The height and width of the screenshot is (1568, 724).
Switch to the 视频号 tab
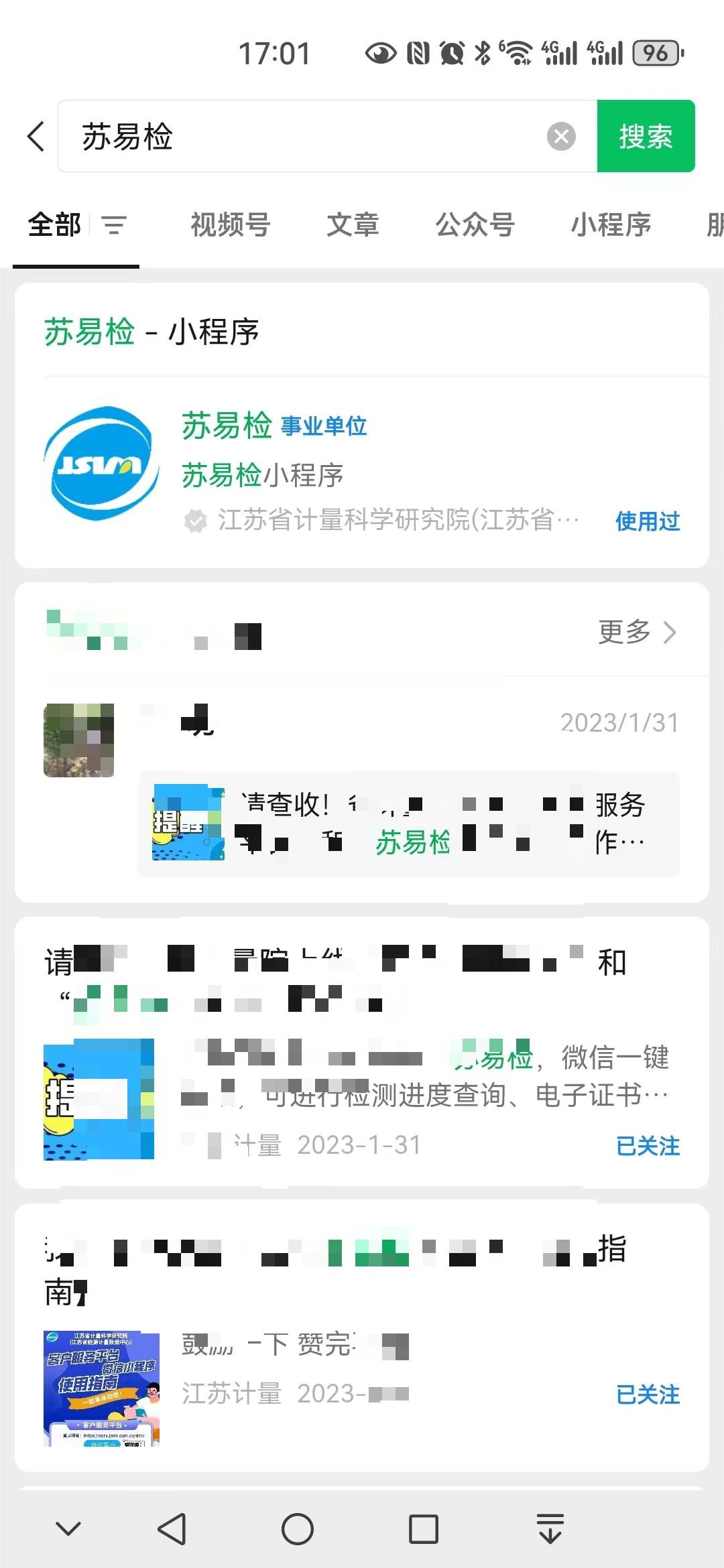click(231, 225)
